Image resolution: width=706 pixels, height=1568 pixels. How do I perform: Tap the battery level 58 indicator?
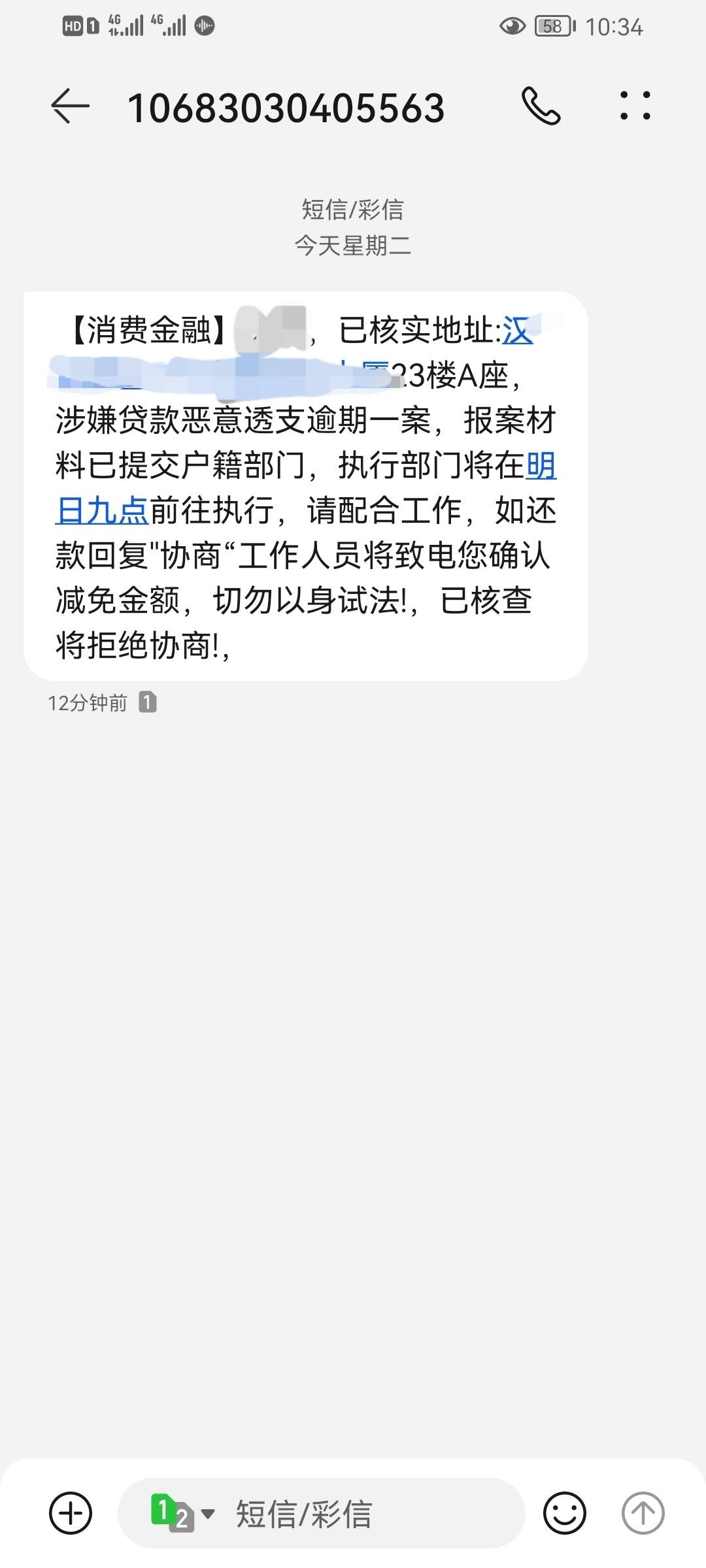coord(553,27)
